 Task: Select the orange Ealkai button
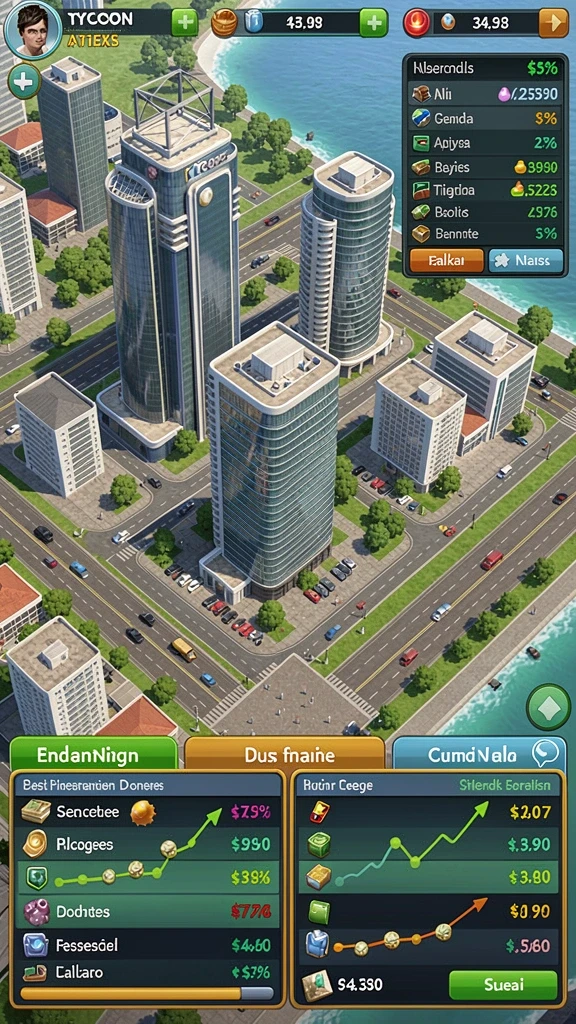click(x=447, y=261)
